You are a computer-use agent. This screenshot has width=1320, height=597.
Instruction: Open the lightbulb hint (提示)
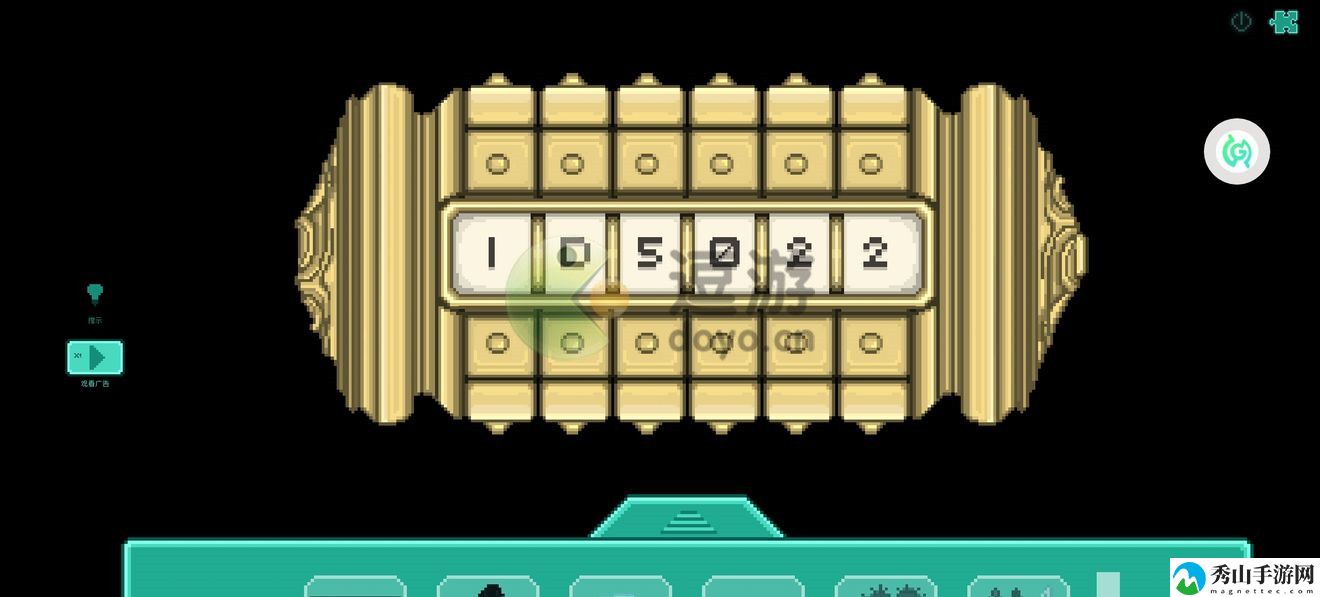(x=94, y=294)
